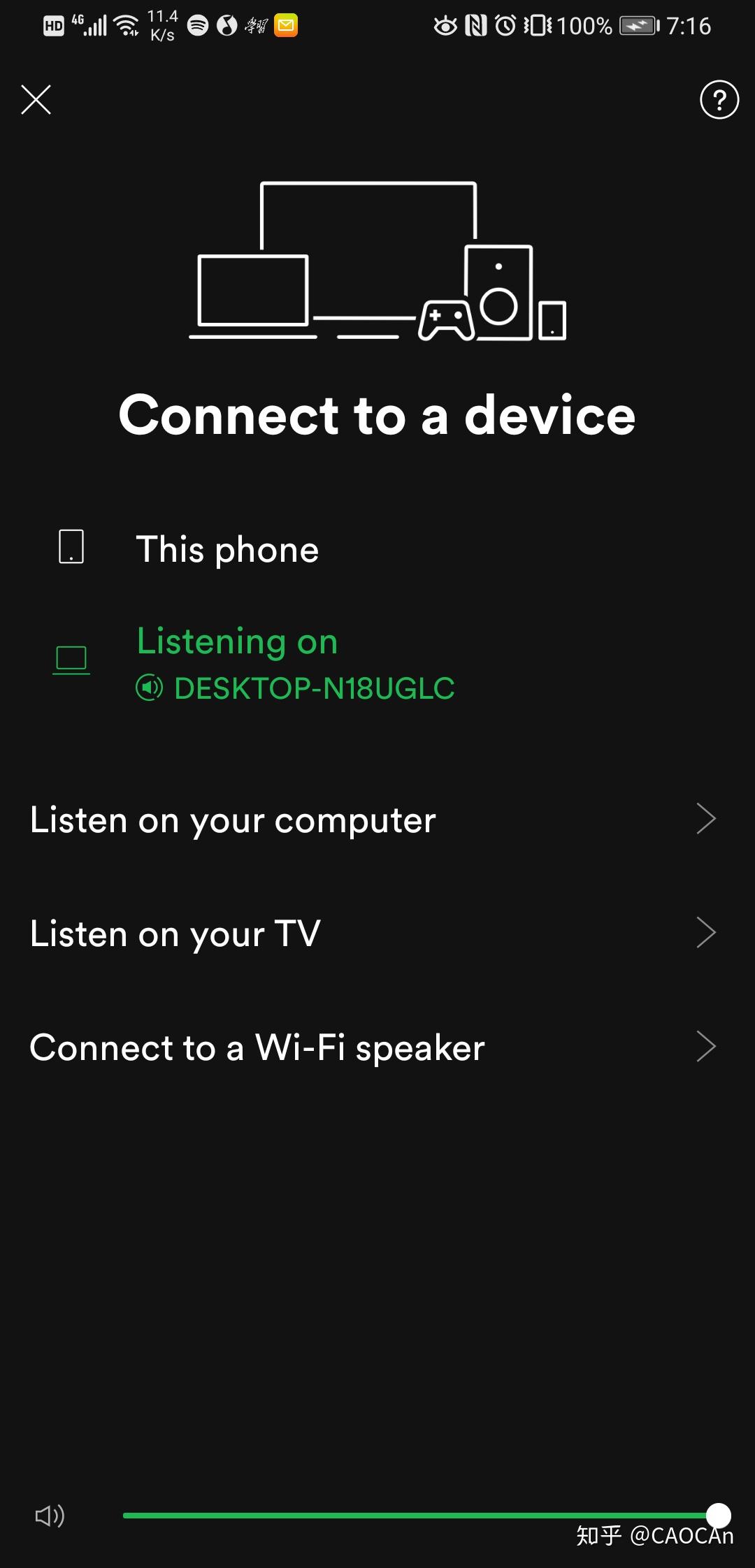
Task: Click the help question mark icon
Action: 719,99
